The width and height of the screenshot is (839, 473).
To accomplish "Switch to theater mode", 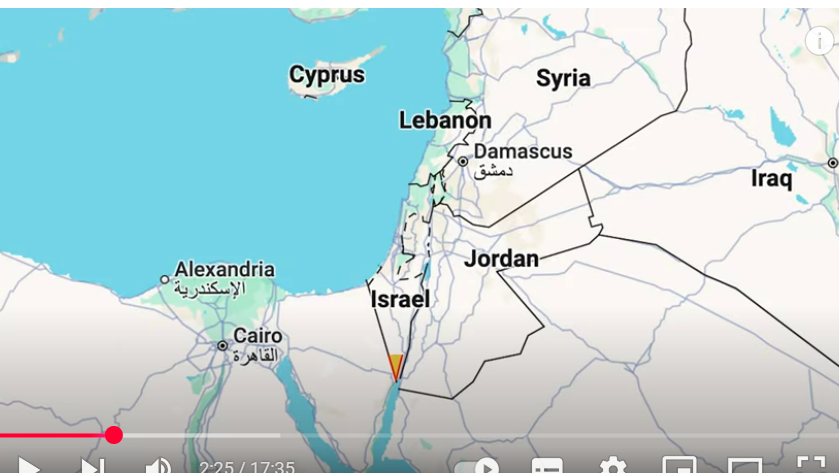I will 745,466.
